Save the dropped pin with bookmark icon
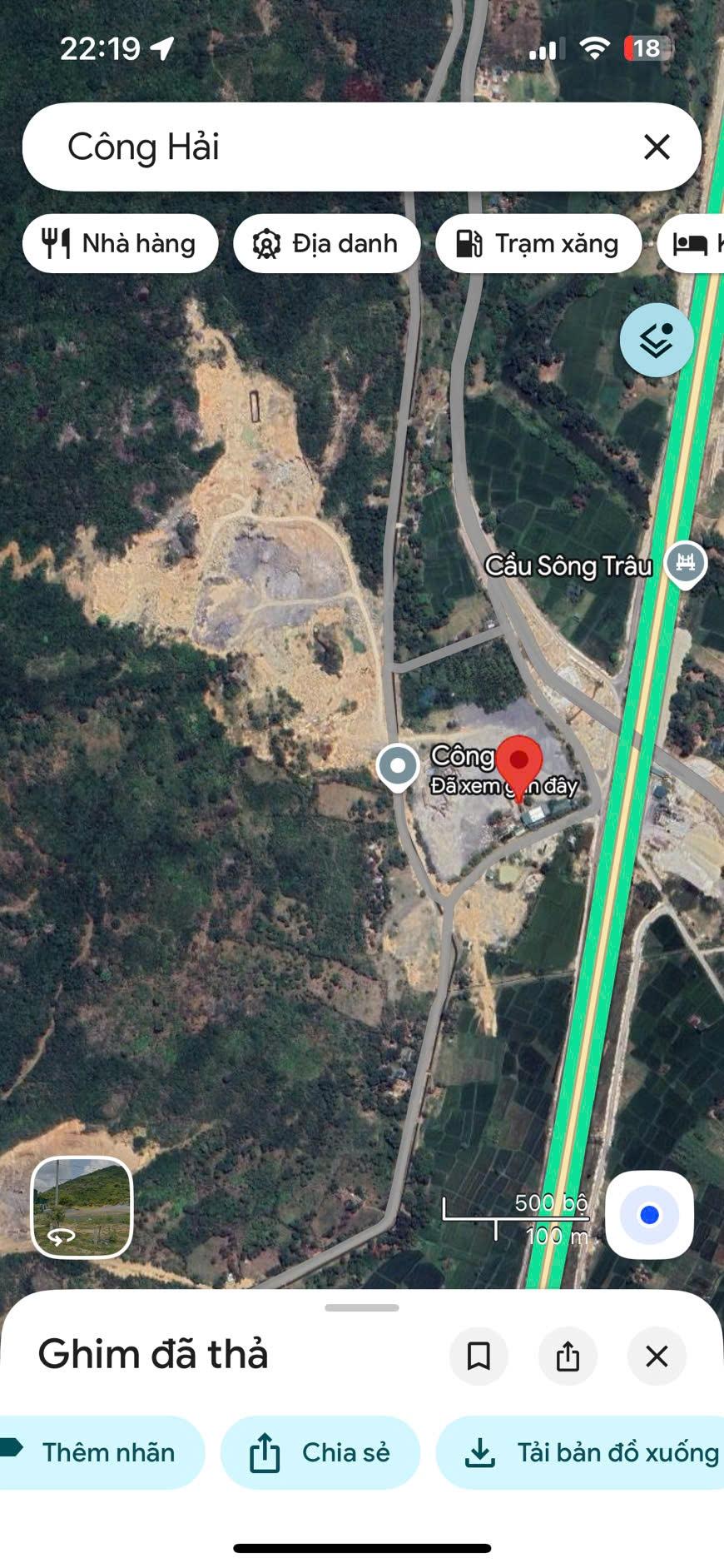This screenshot has height=1568, width=724. coord(479,1356)
